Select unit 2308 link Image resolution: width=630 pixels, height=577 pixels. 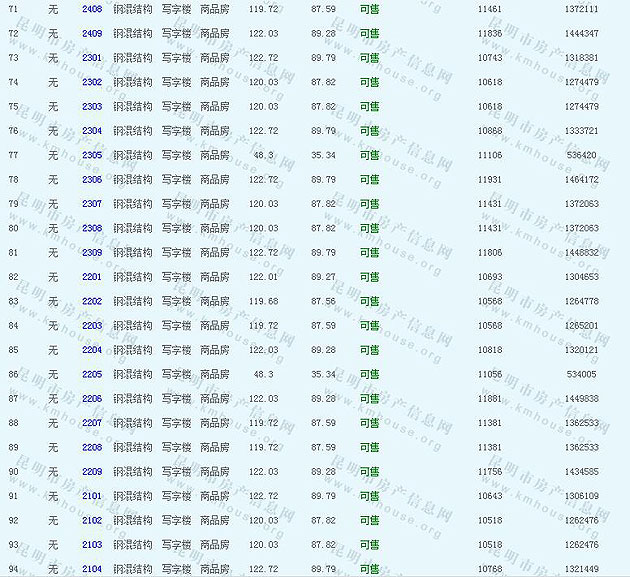tap(92, 228)
